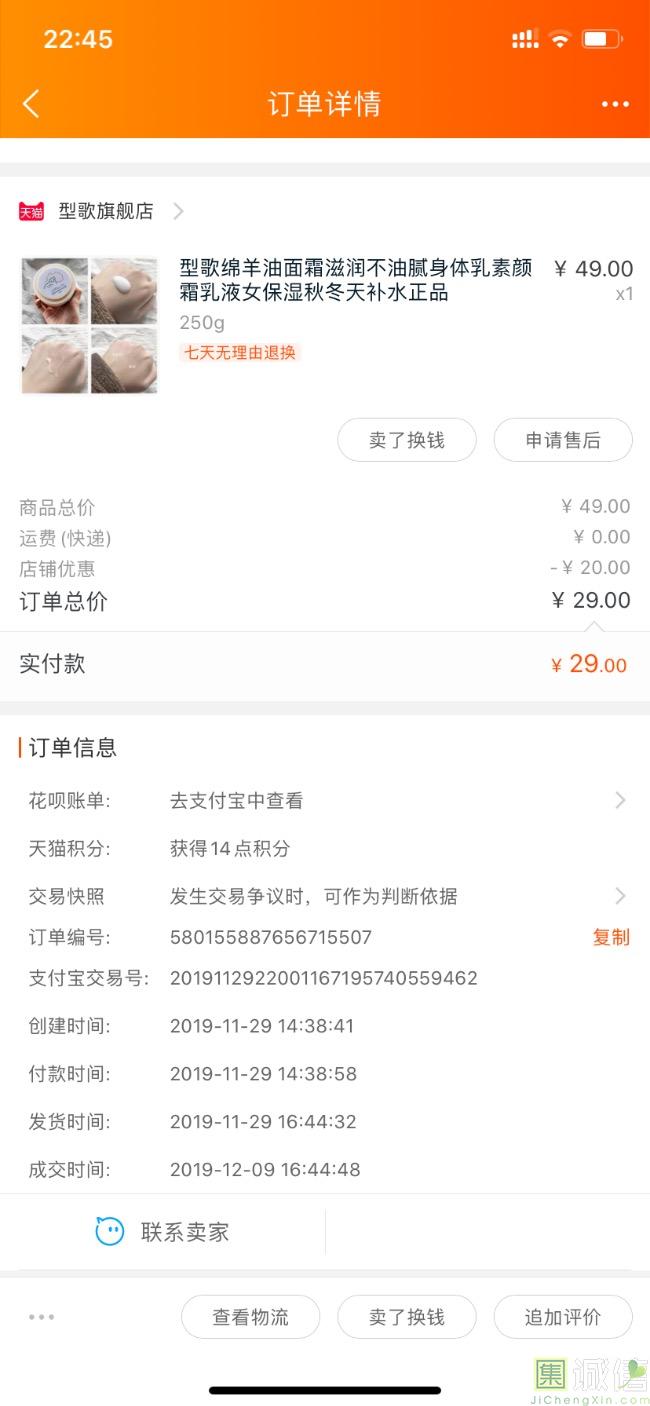The image size is (650, 1406).
Task: Open the bottom-left more options dots
Action: (42, 1317)
